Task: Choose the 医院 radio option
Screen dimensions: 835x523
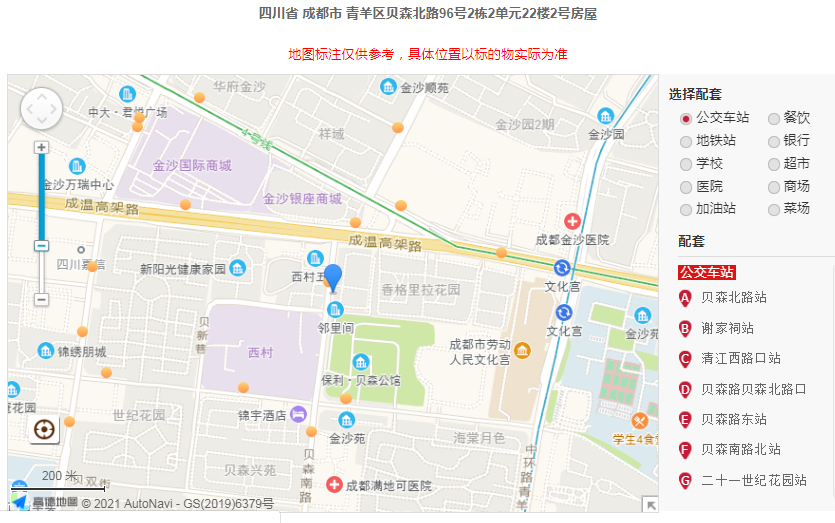Action: coord(686,187)
